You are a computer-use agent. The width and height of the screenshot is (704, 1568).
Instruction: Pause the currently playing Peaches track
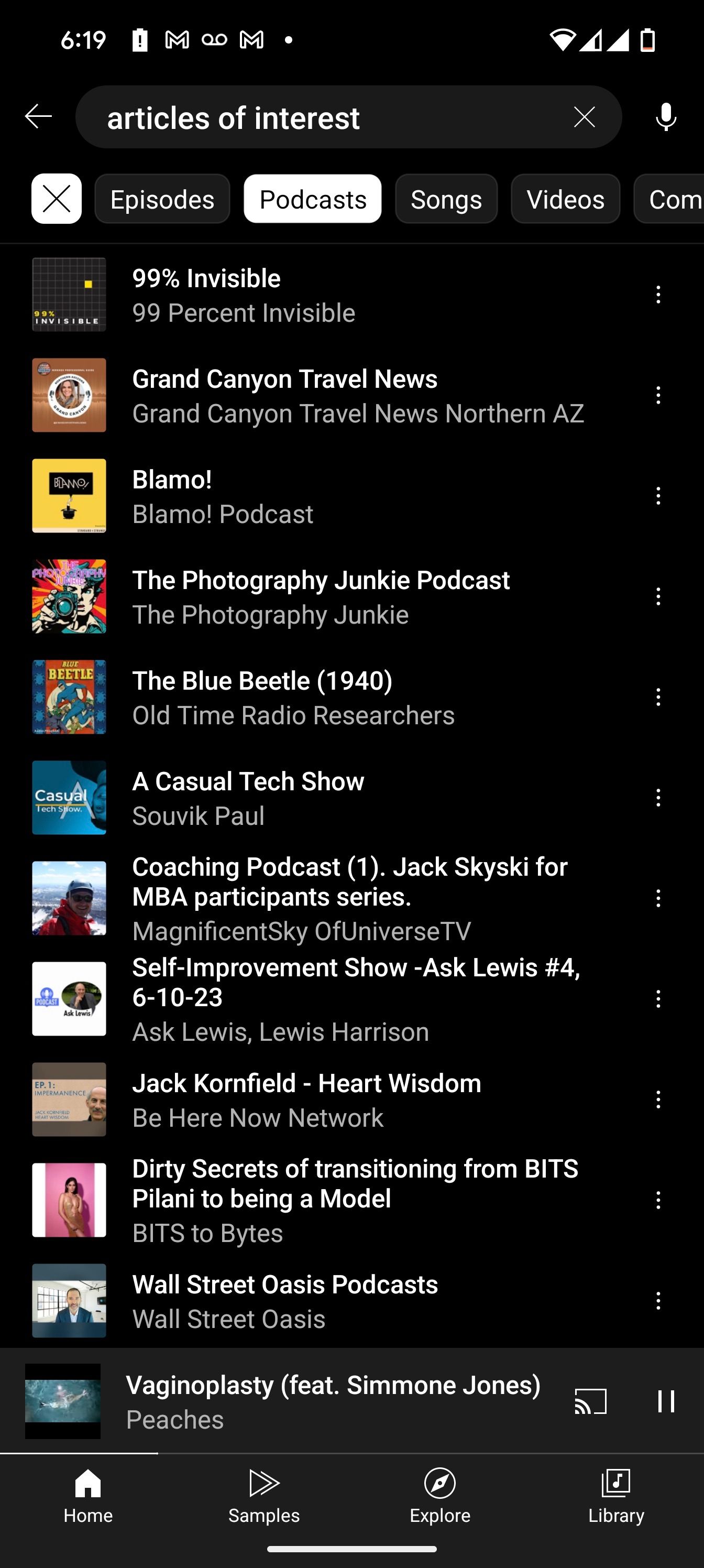click(x=666, y=1401)
